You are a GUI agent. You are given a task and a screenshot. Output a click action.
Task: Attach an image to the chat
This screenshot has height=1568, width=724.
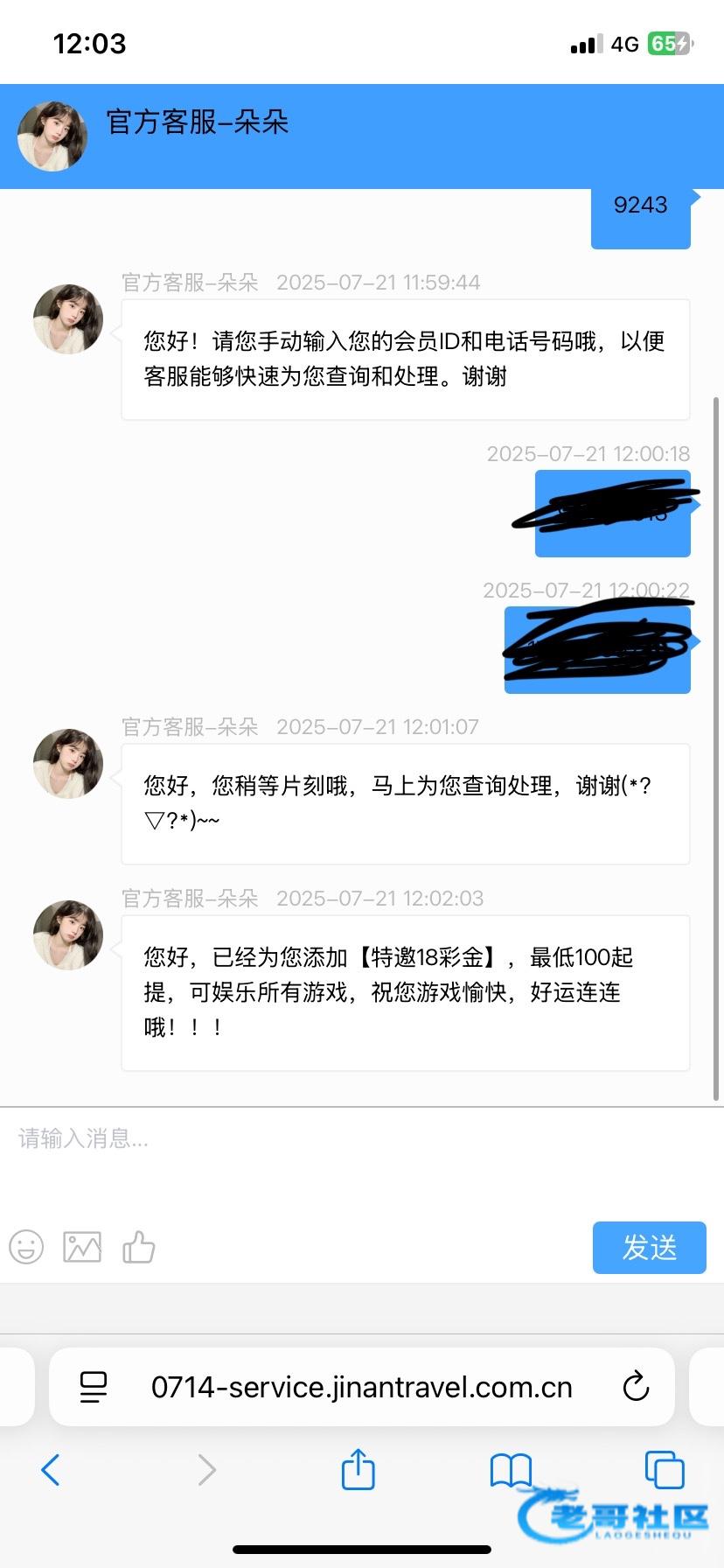tap(82, 1247)
